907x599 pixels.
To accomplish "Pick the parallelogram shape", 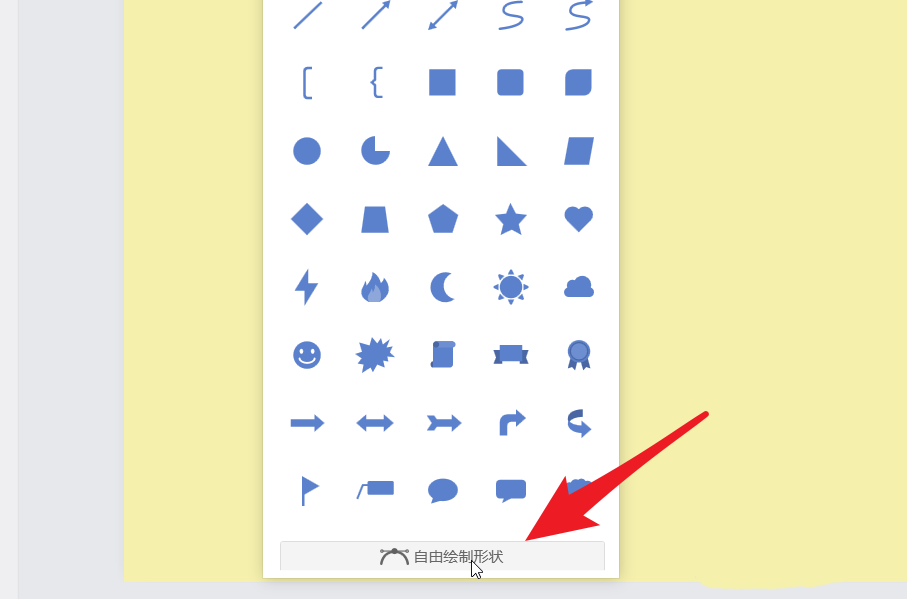I will tap(579, 151).
